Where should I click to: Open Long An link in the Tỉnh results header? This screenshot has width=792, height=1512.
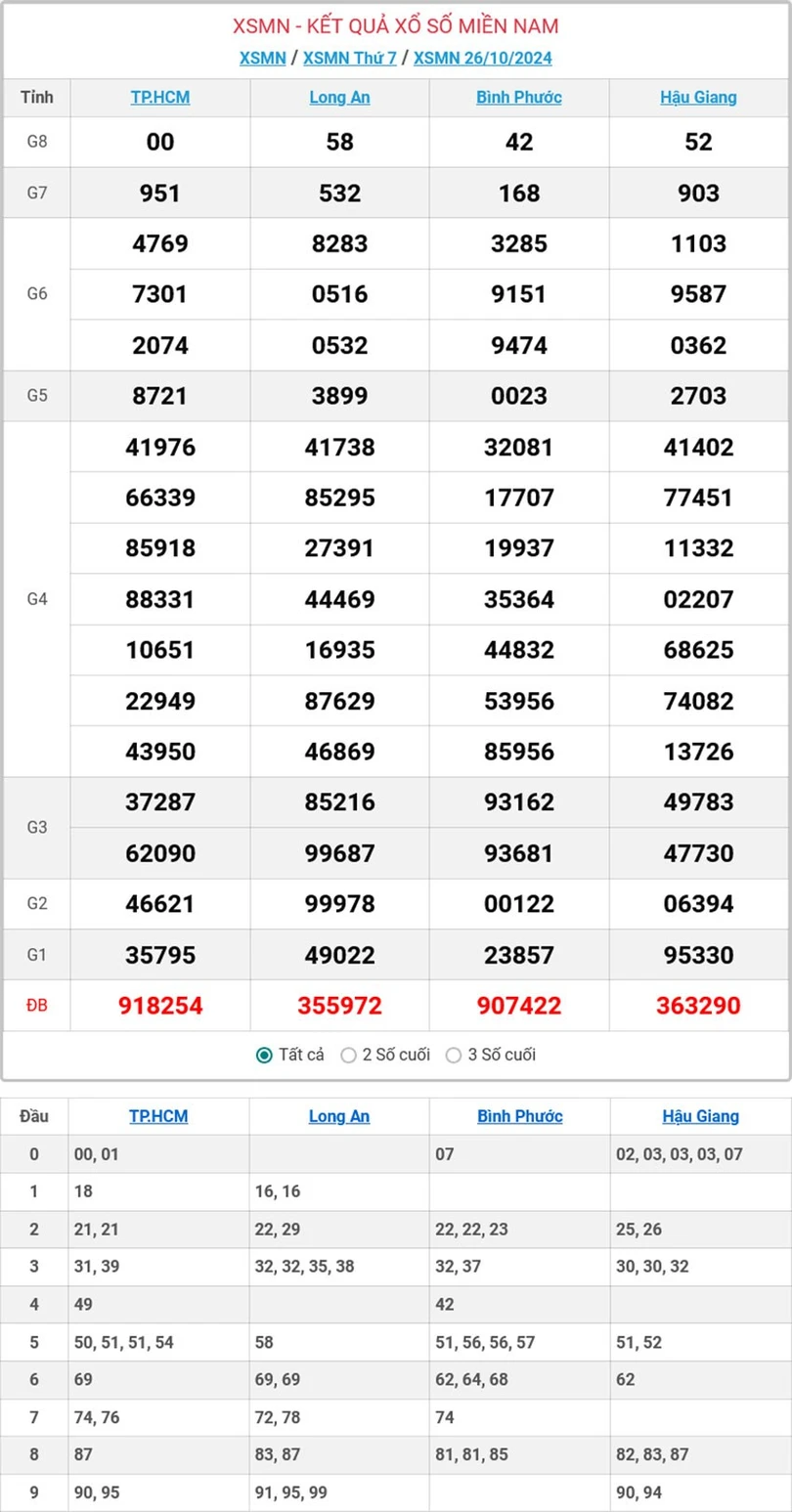339,97
